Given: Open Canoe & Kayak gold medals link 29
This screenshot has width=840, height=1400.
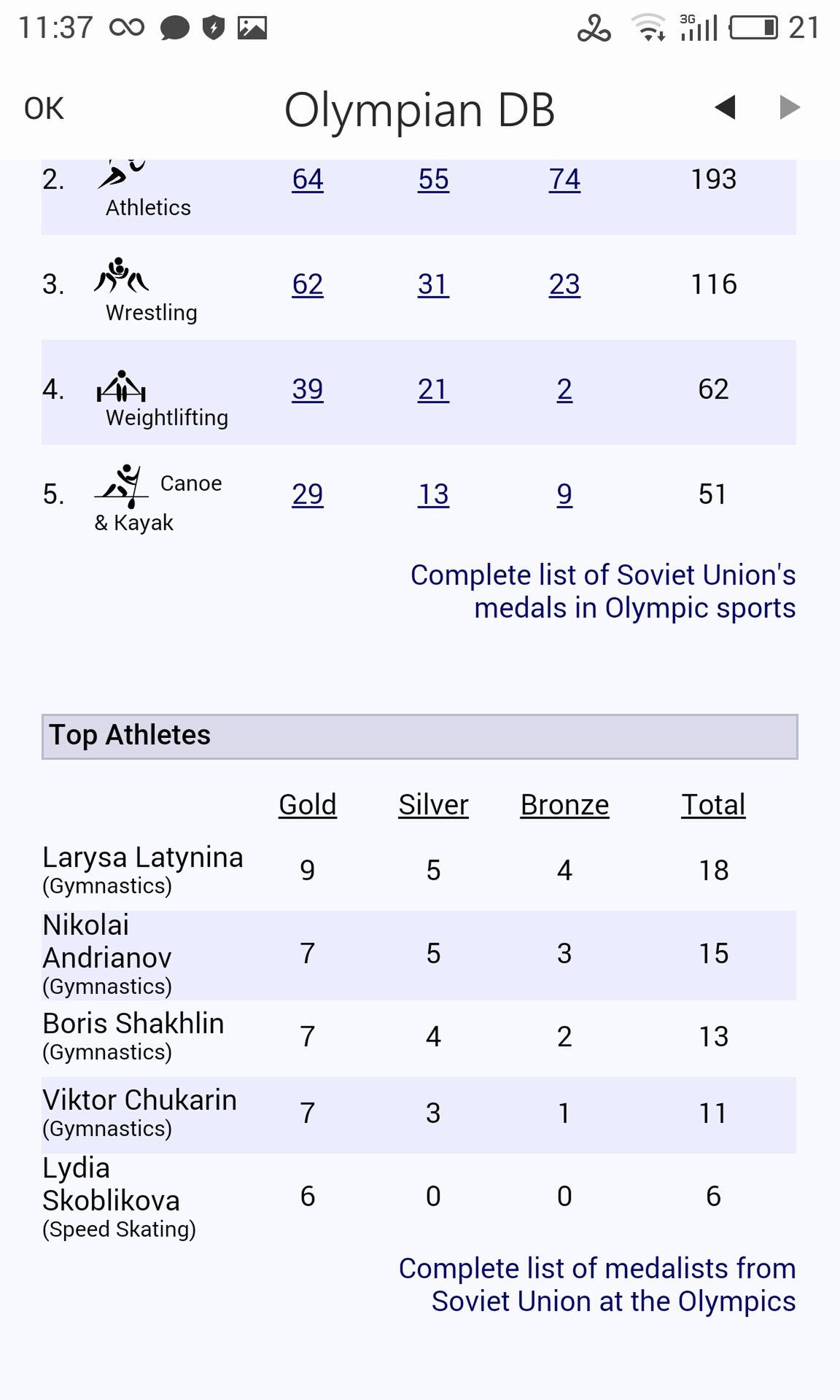Looking at the screenshot, I should (308, 494).
